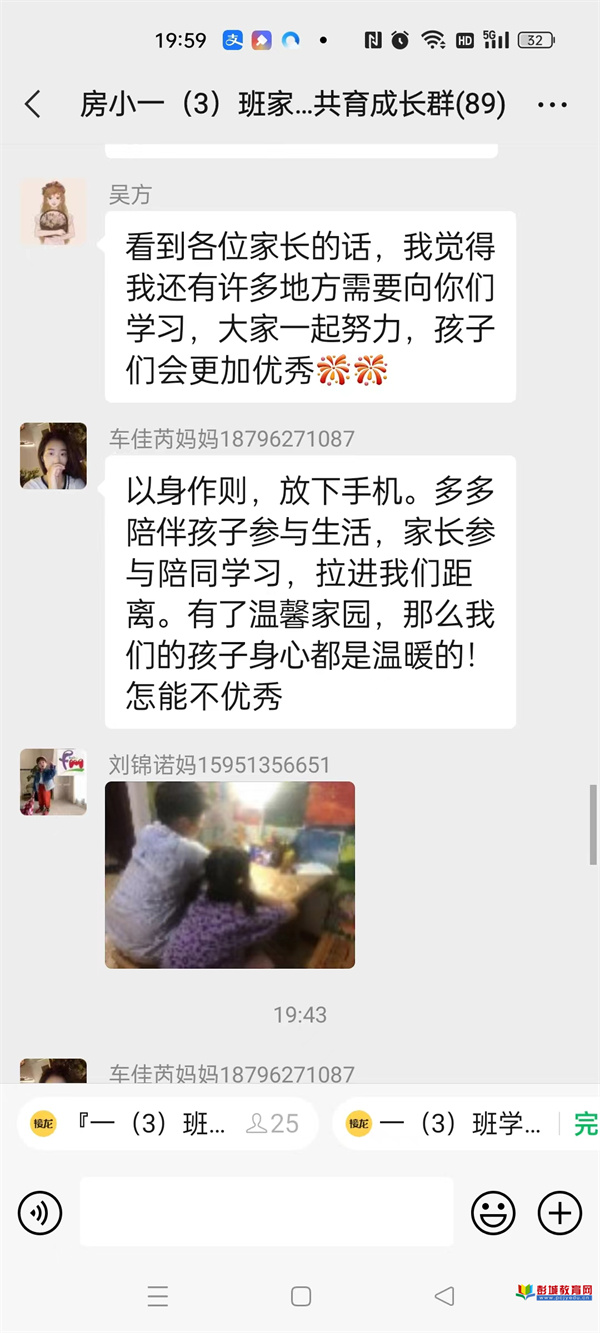Go back from the group chat
This screenshot has width=600, height=1333.
[33, 104]
